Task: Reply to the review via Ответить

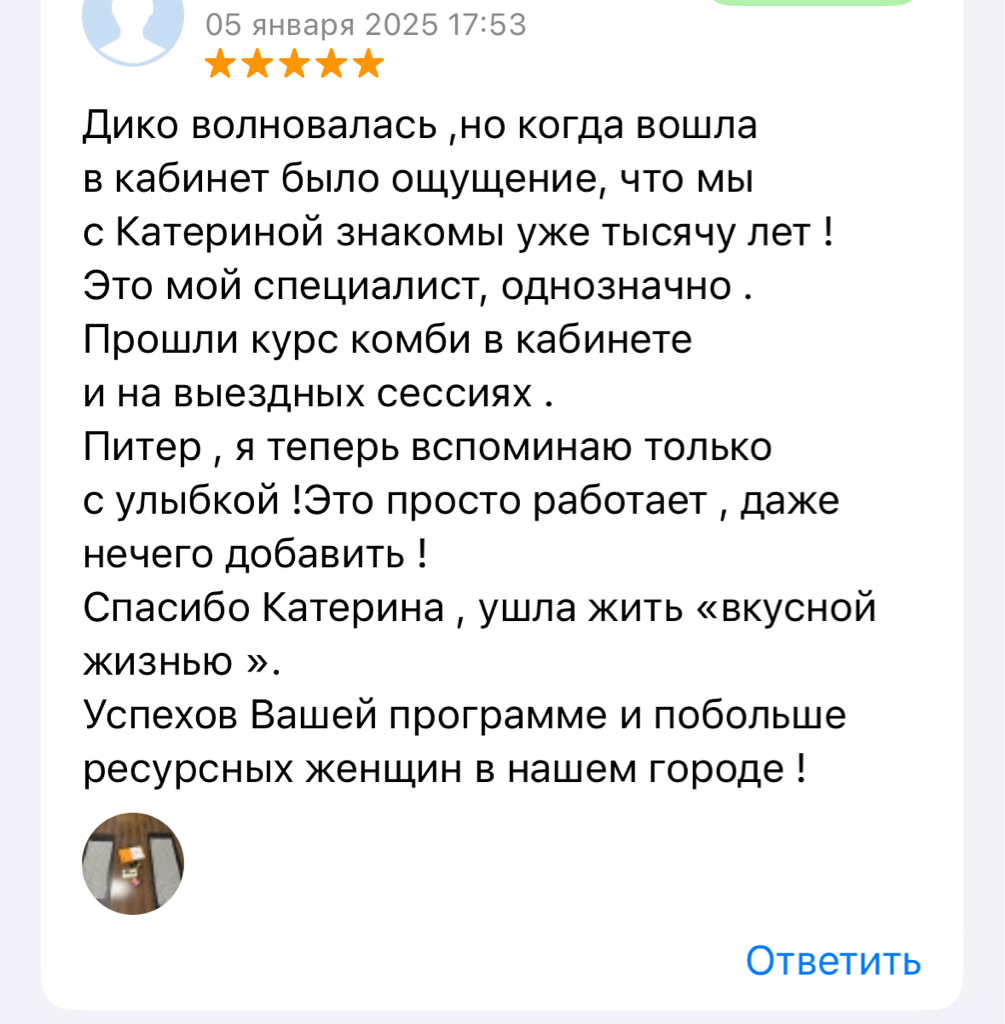Action: (832, 961)
